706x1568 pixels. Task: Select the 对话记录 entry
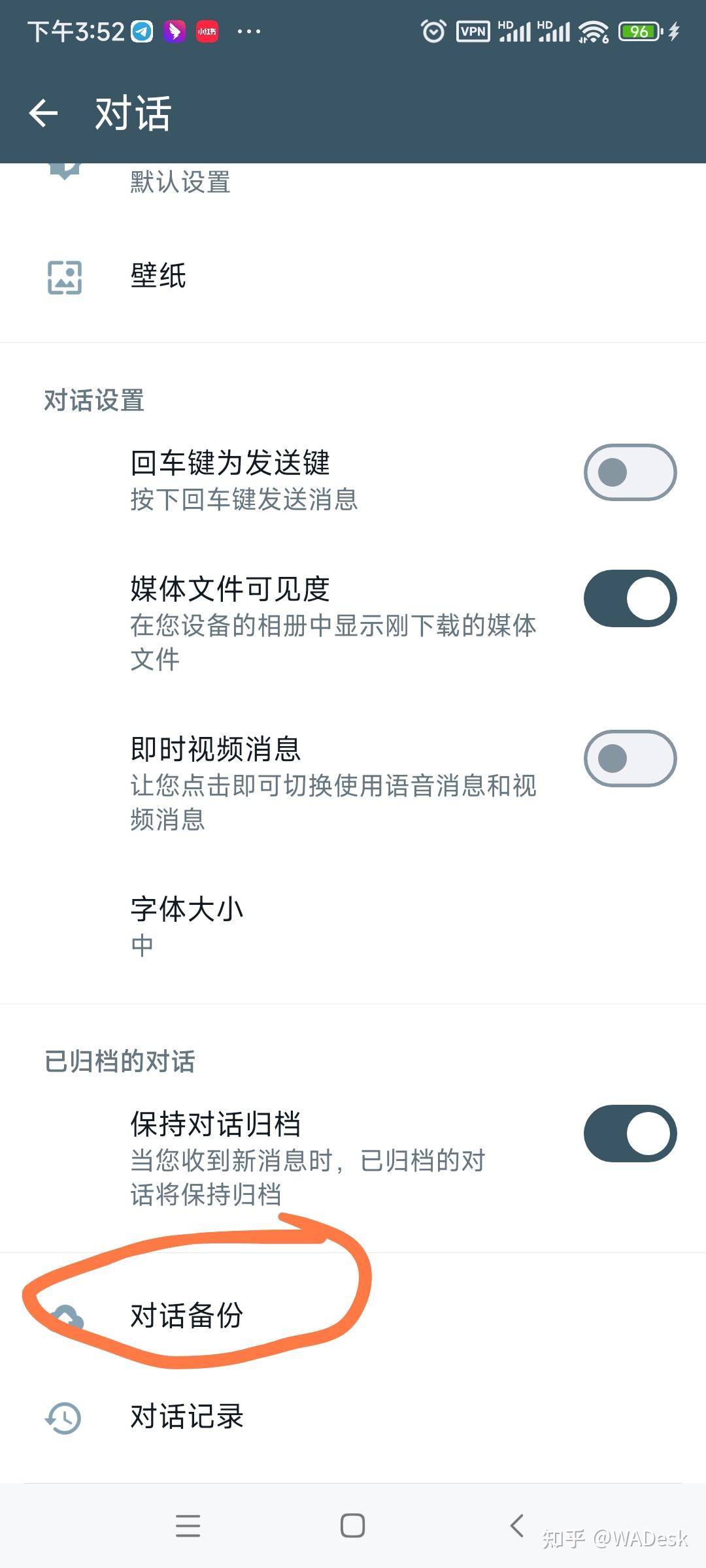(186, 1416)
